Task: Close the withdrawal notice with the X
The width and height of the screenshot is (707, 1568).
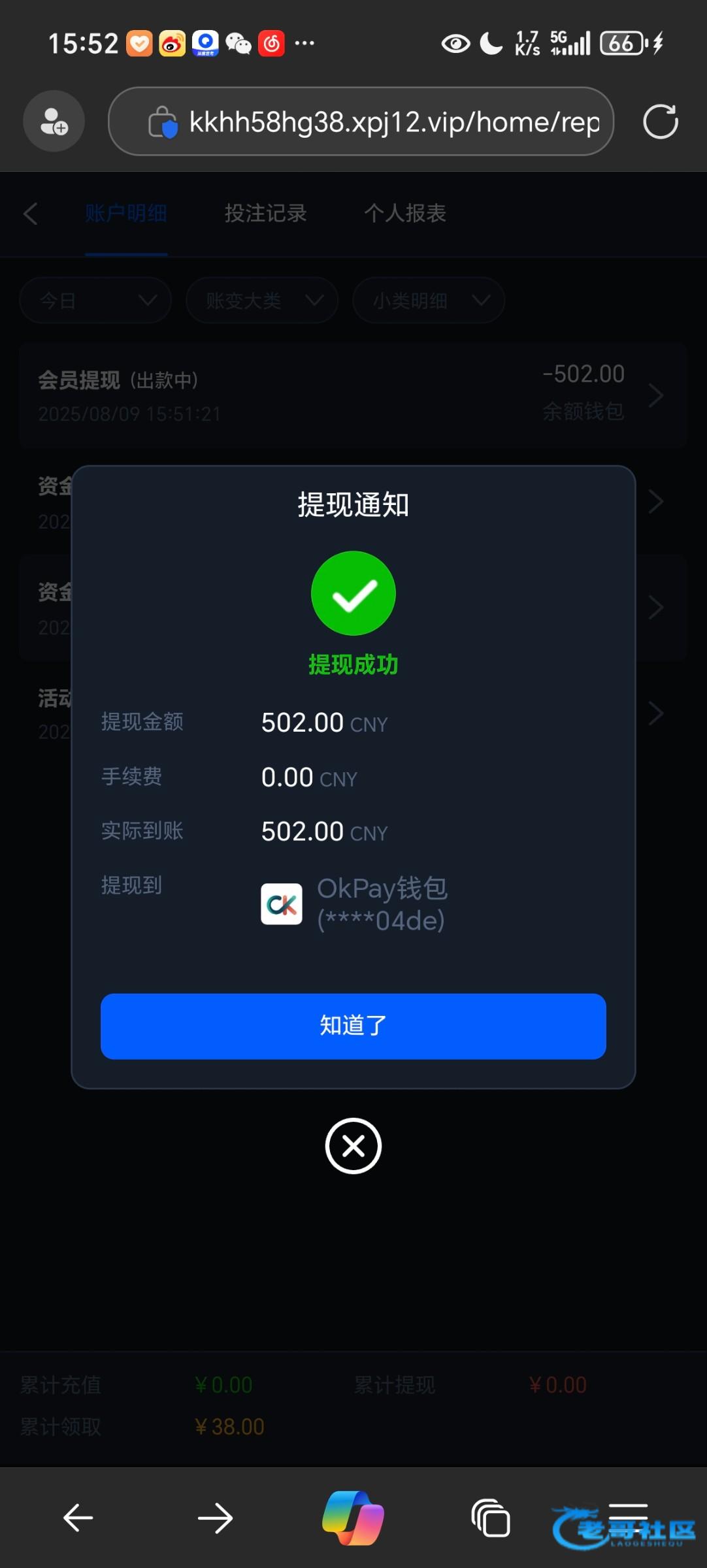Action: click(x=353, y=1146)
